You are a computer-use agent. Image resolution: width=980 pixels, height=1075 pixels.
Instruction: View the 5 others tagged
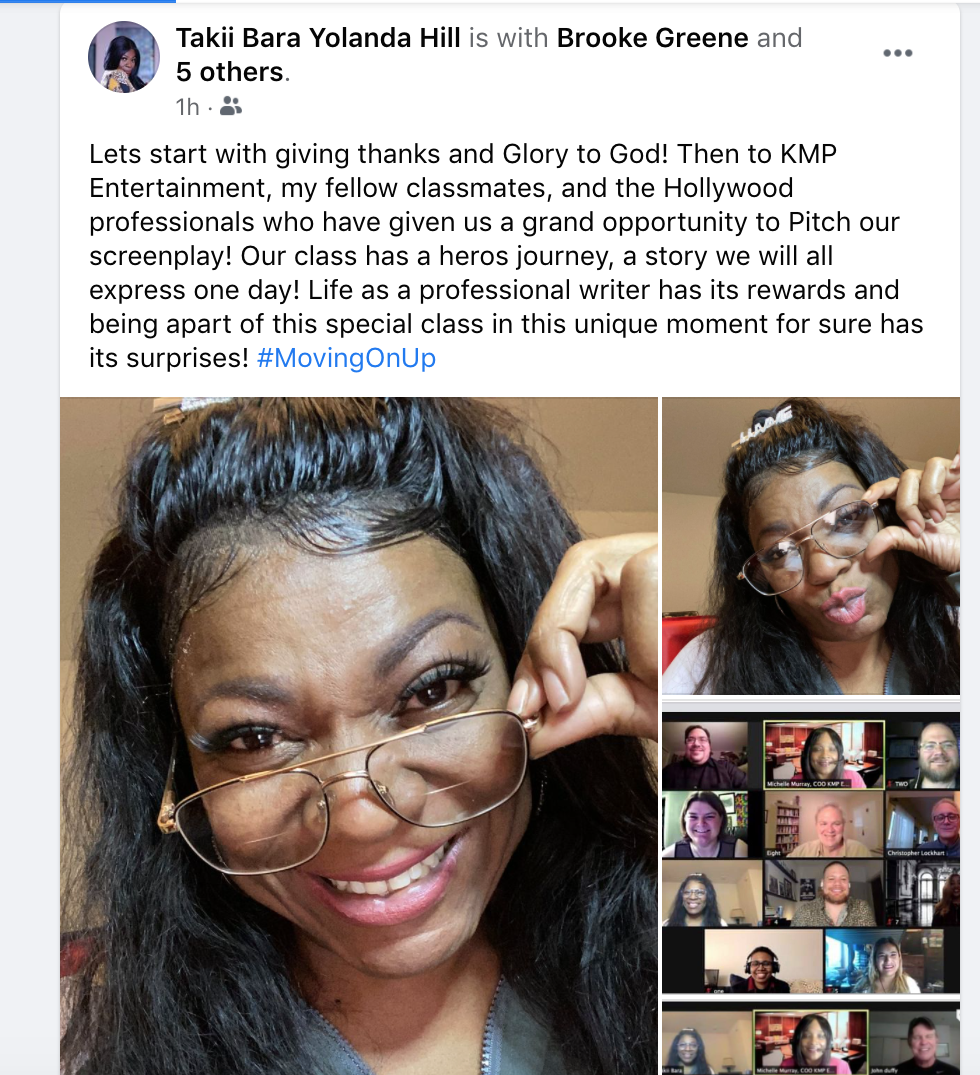tap(229, 72)
